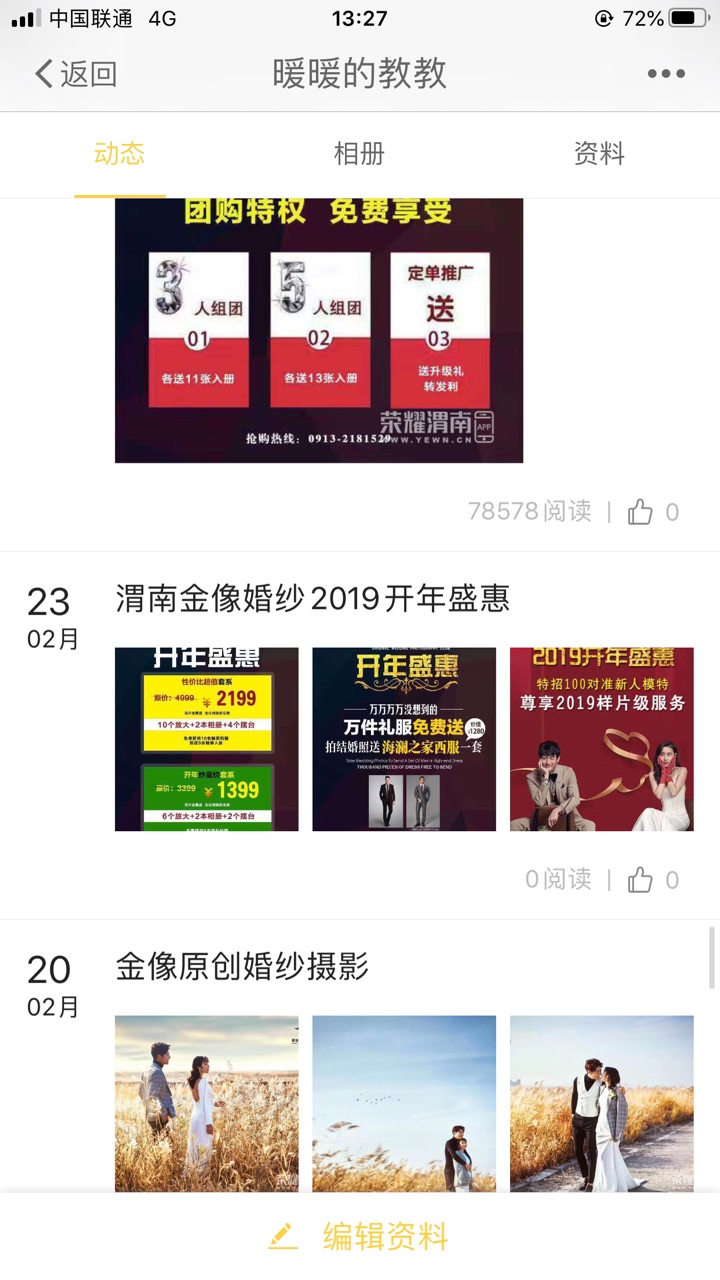Switch to the 相册 tab
720x1280 pixels.
[x=359, y=154]
